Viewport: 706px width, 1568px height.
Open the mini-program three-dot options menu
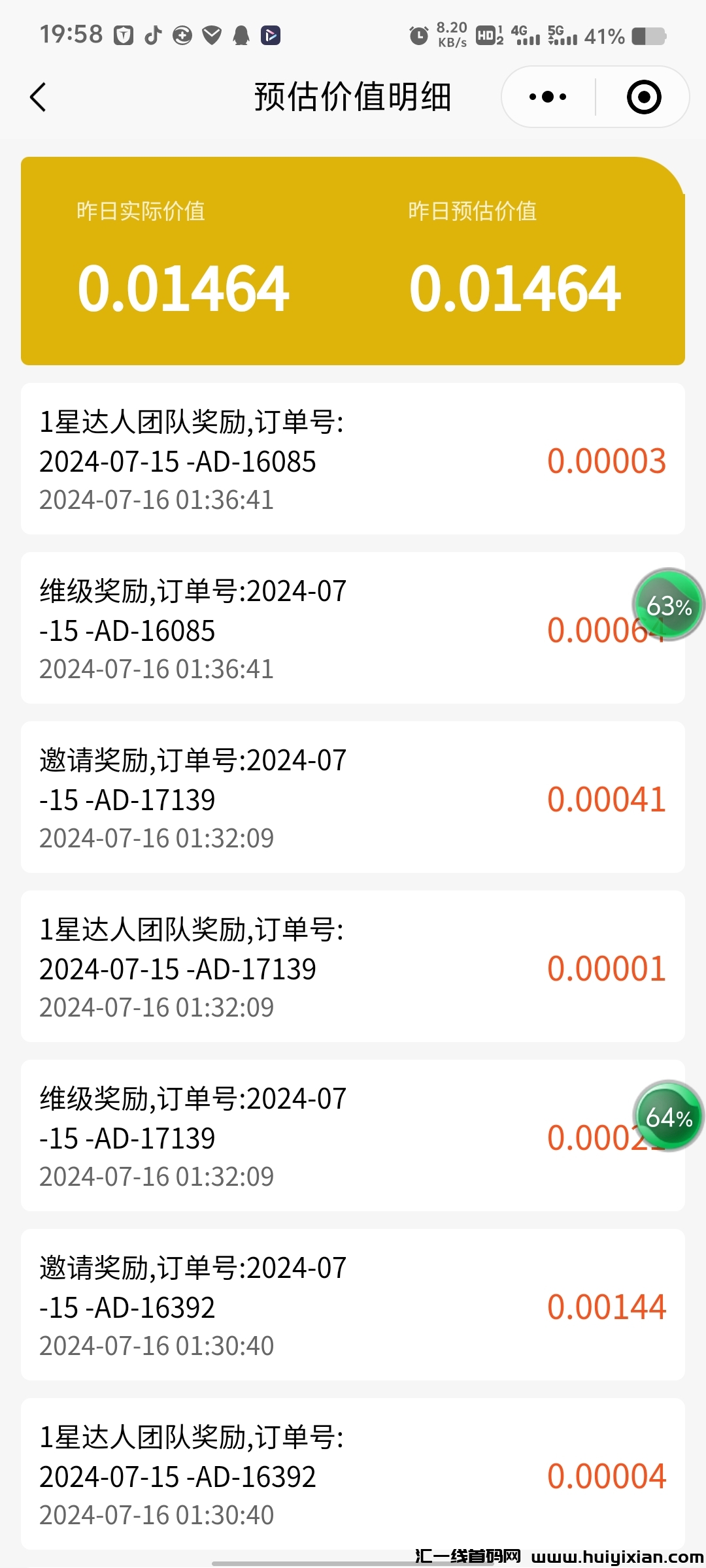click(546, 96)
